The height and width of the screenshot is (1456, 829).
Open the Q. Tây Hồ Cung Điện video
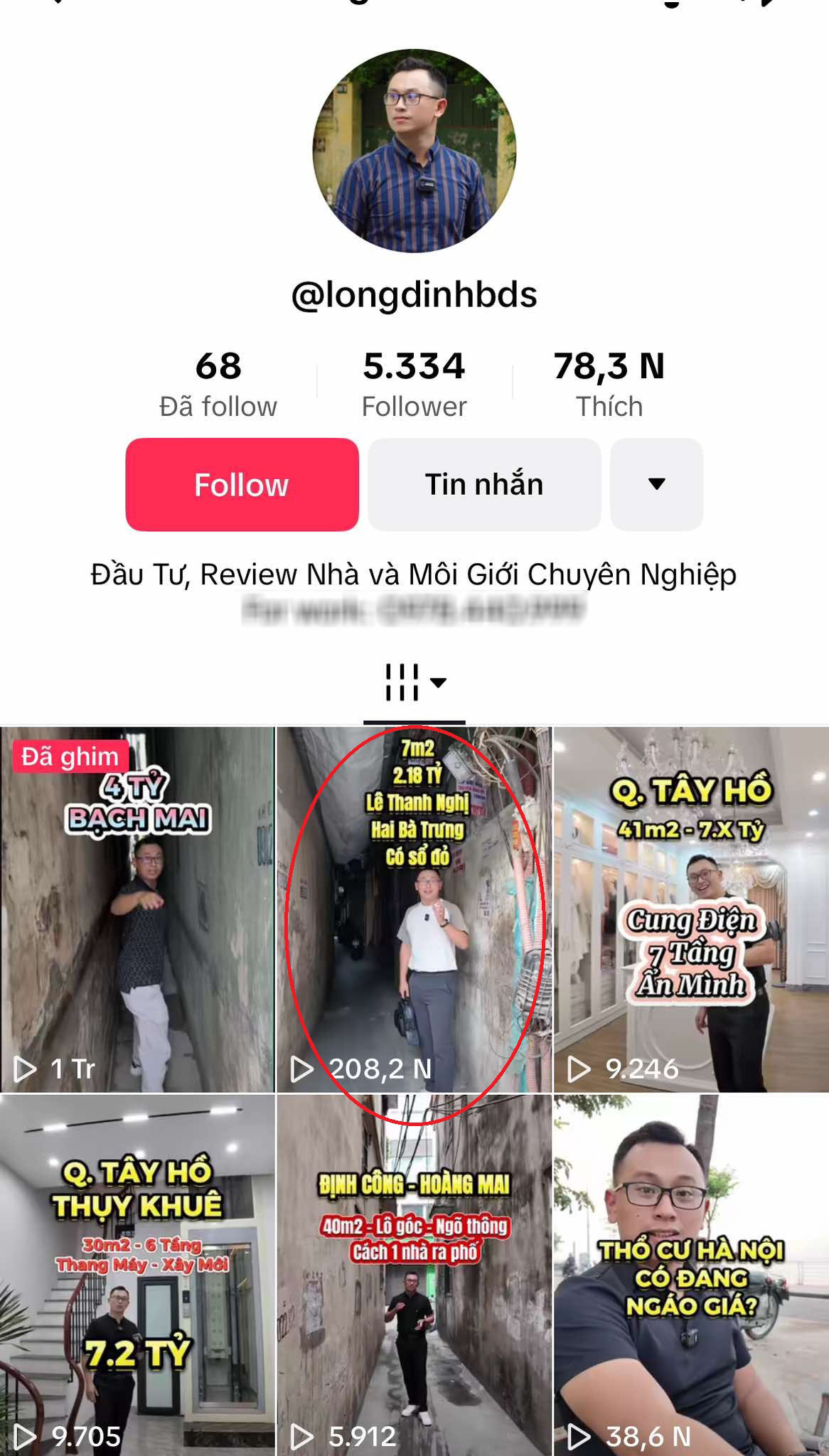click(x=691, y=909)
